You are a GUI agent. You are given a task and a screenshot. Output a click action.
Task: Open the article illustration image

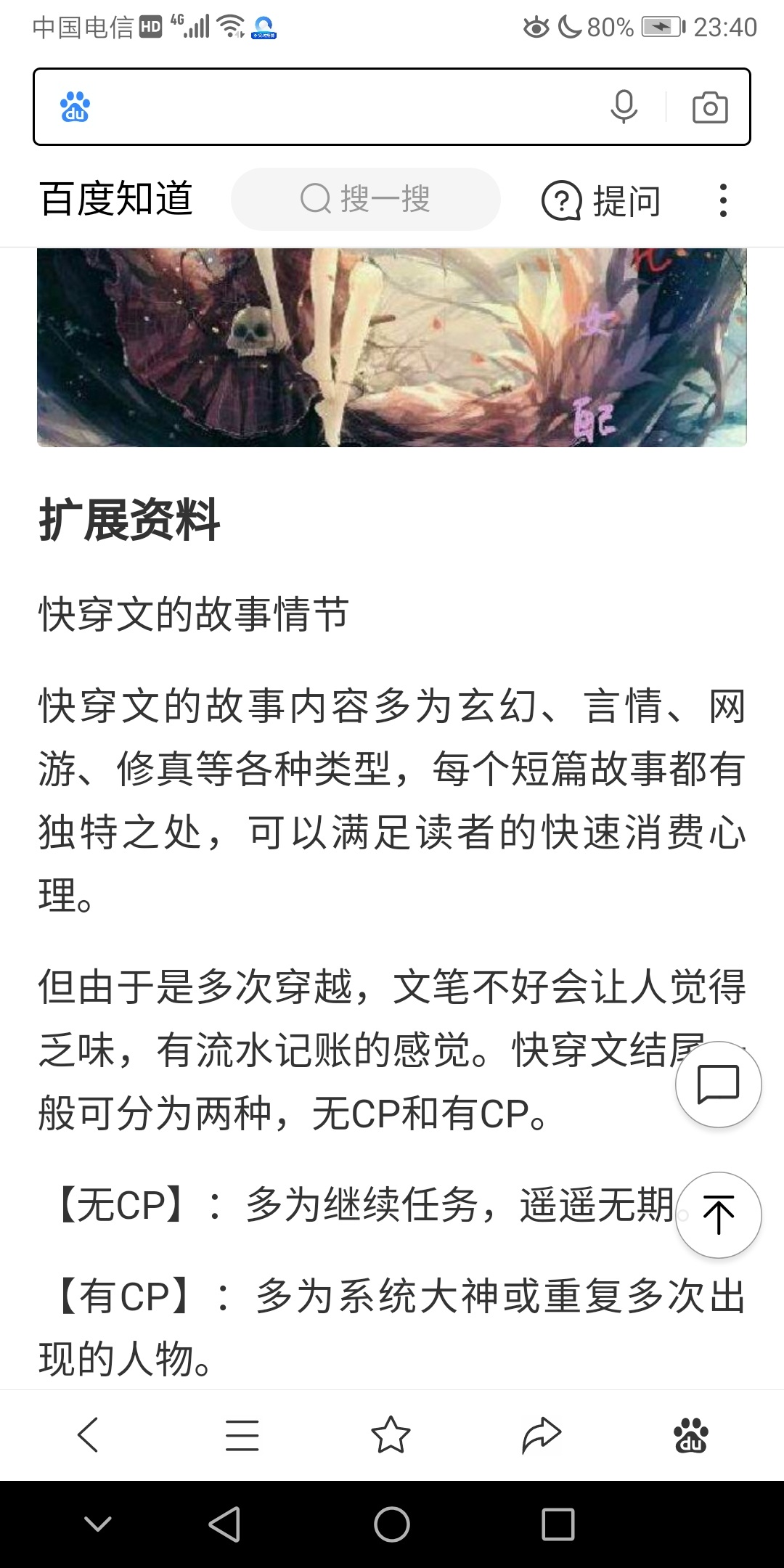tap(392, 347)
